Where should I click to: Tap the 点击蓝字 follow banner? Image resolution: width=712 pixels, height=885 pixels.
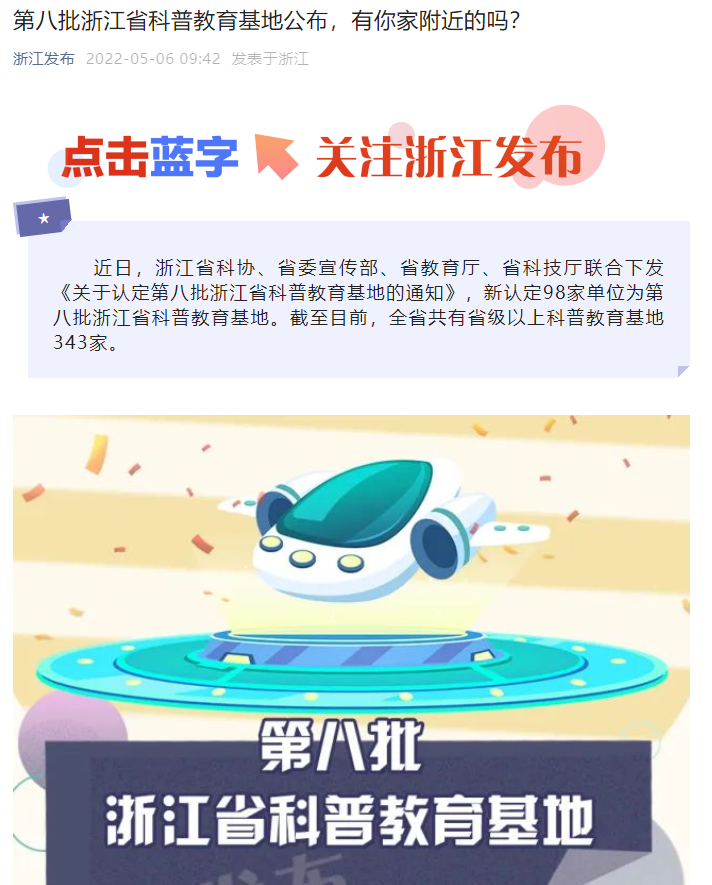pos(322,157)
